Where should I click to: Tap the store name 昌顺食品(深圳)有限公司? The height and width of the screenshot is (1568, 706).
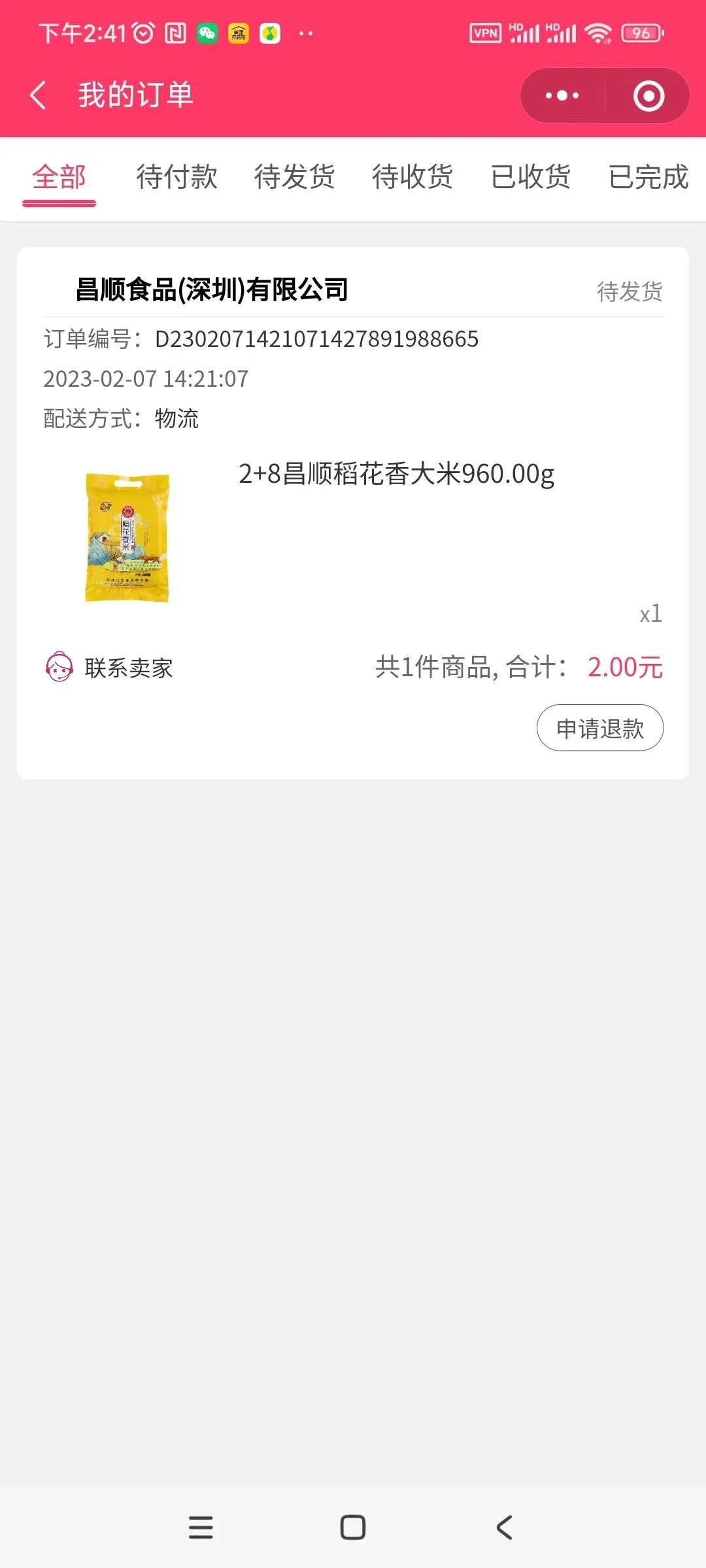(210, 288)
